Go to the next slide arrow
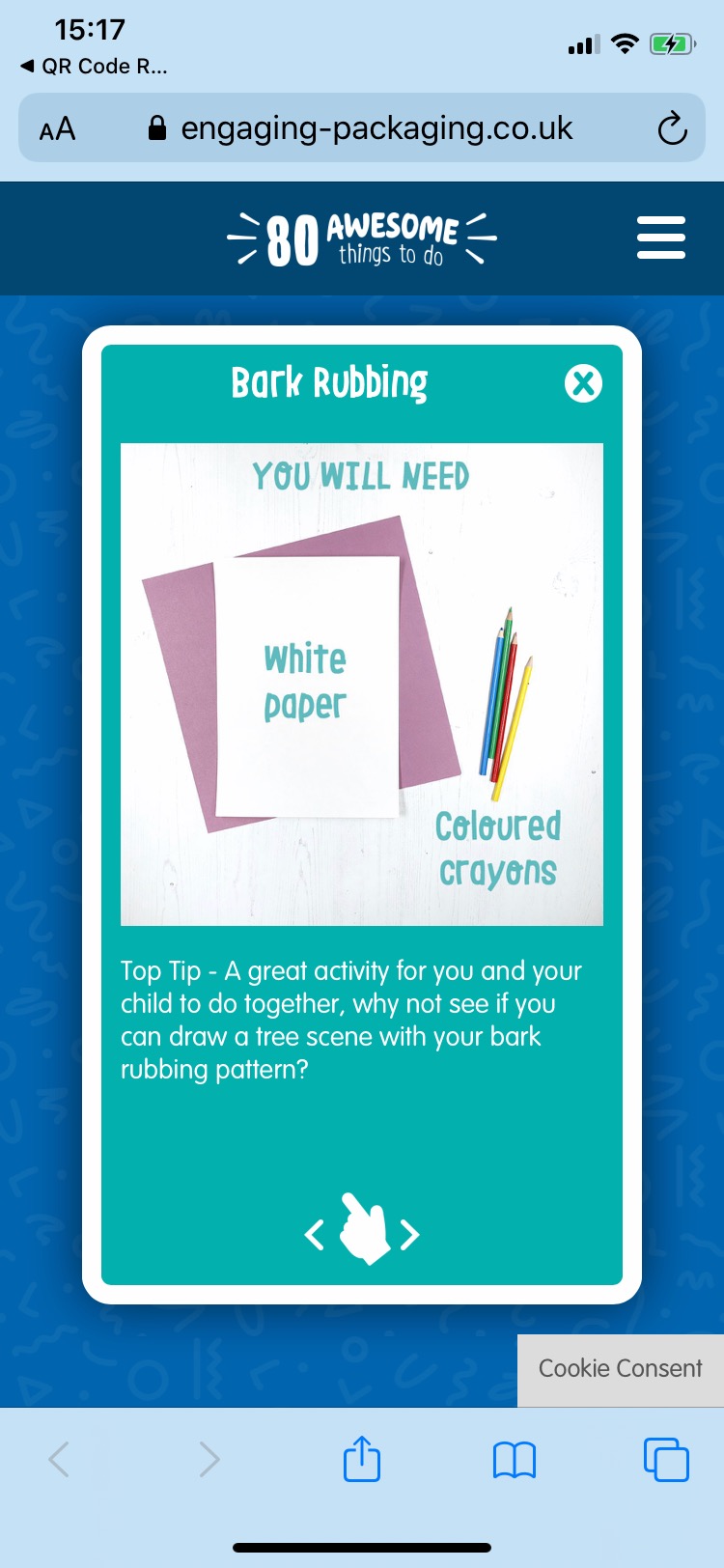Image resolution: width=724 pixels, height=1568 pixels. pyautogui.click(x=411, y=1234)
